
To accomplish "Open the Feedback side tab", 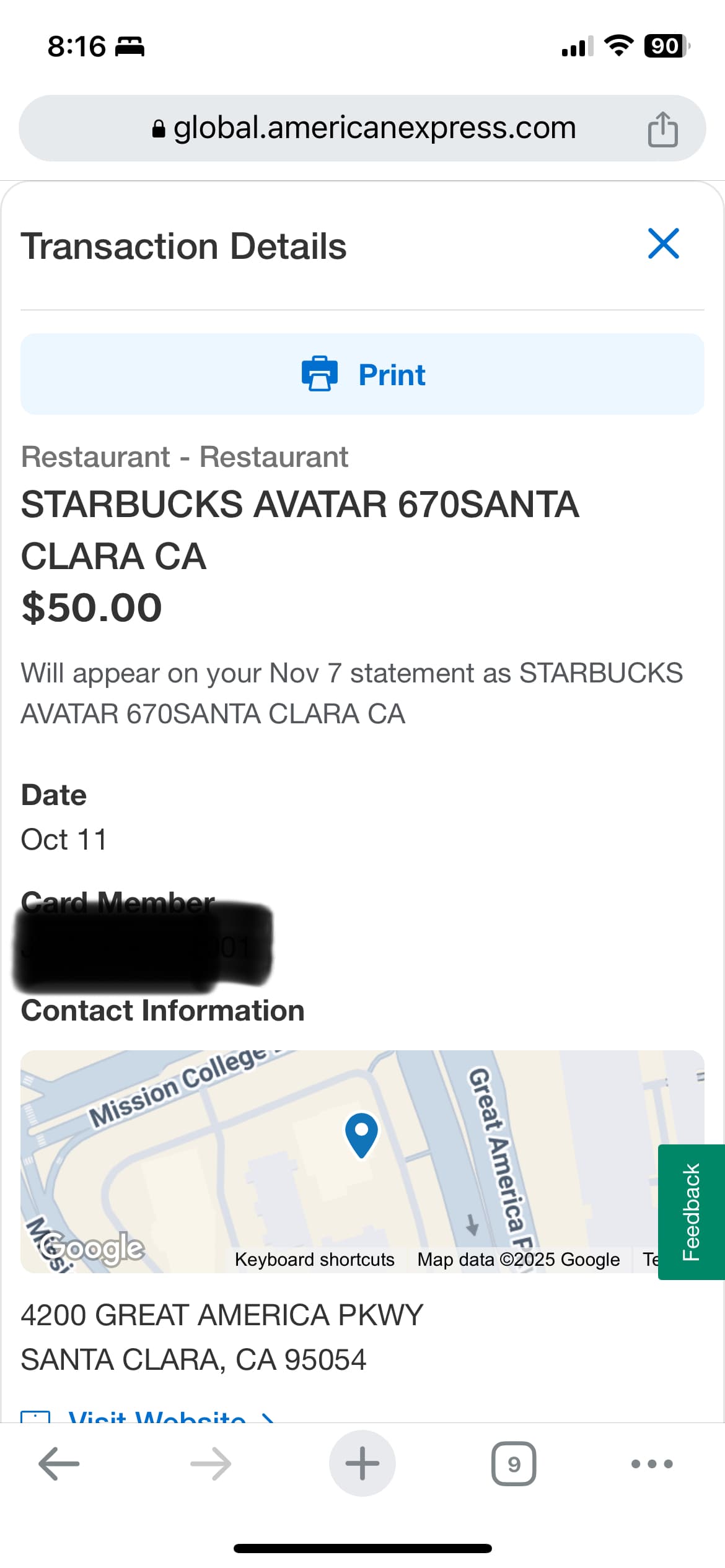I will [691, 1211].
